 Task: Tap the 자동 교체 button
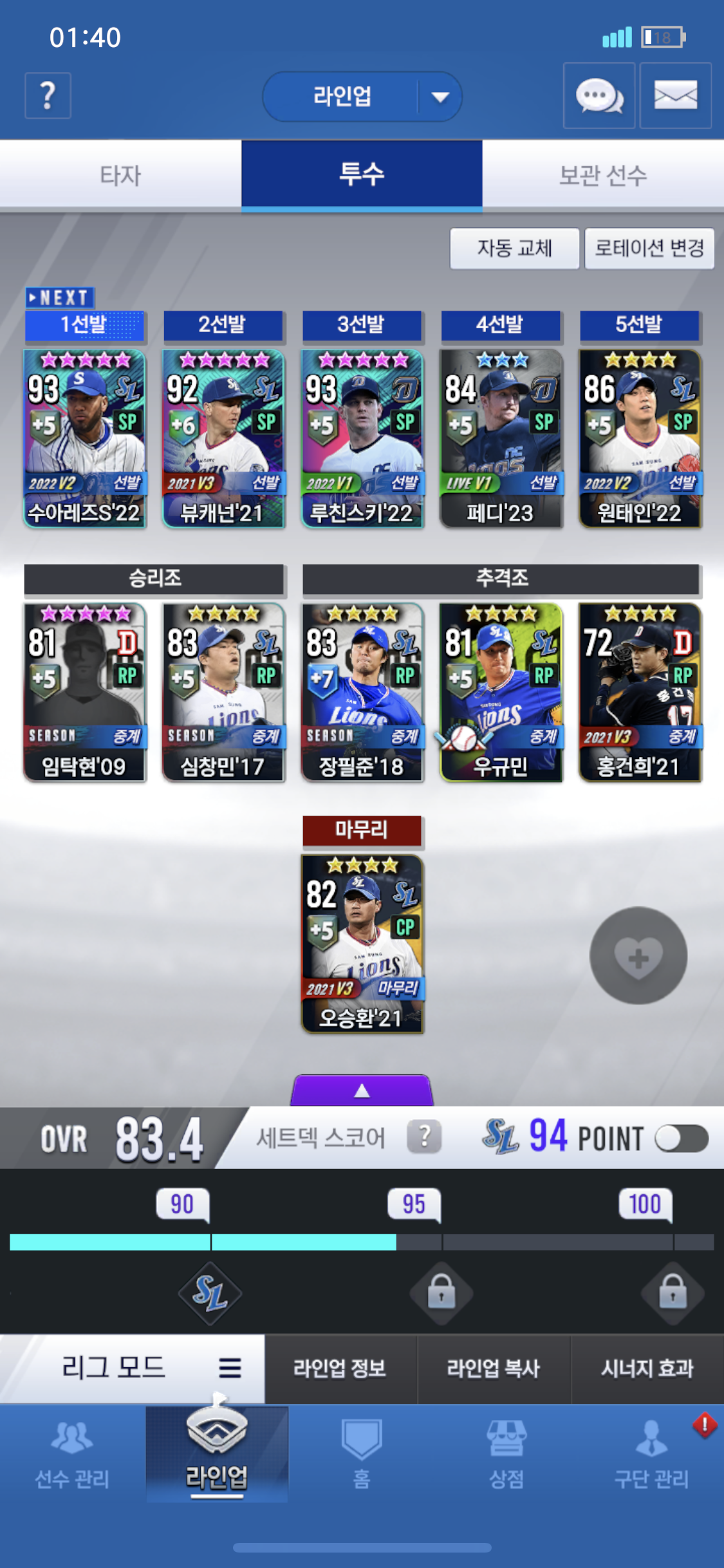click(x=514, y=248)
